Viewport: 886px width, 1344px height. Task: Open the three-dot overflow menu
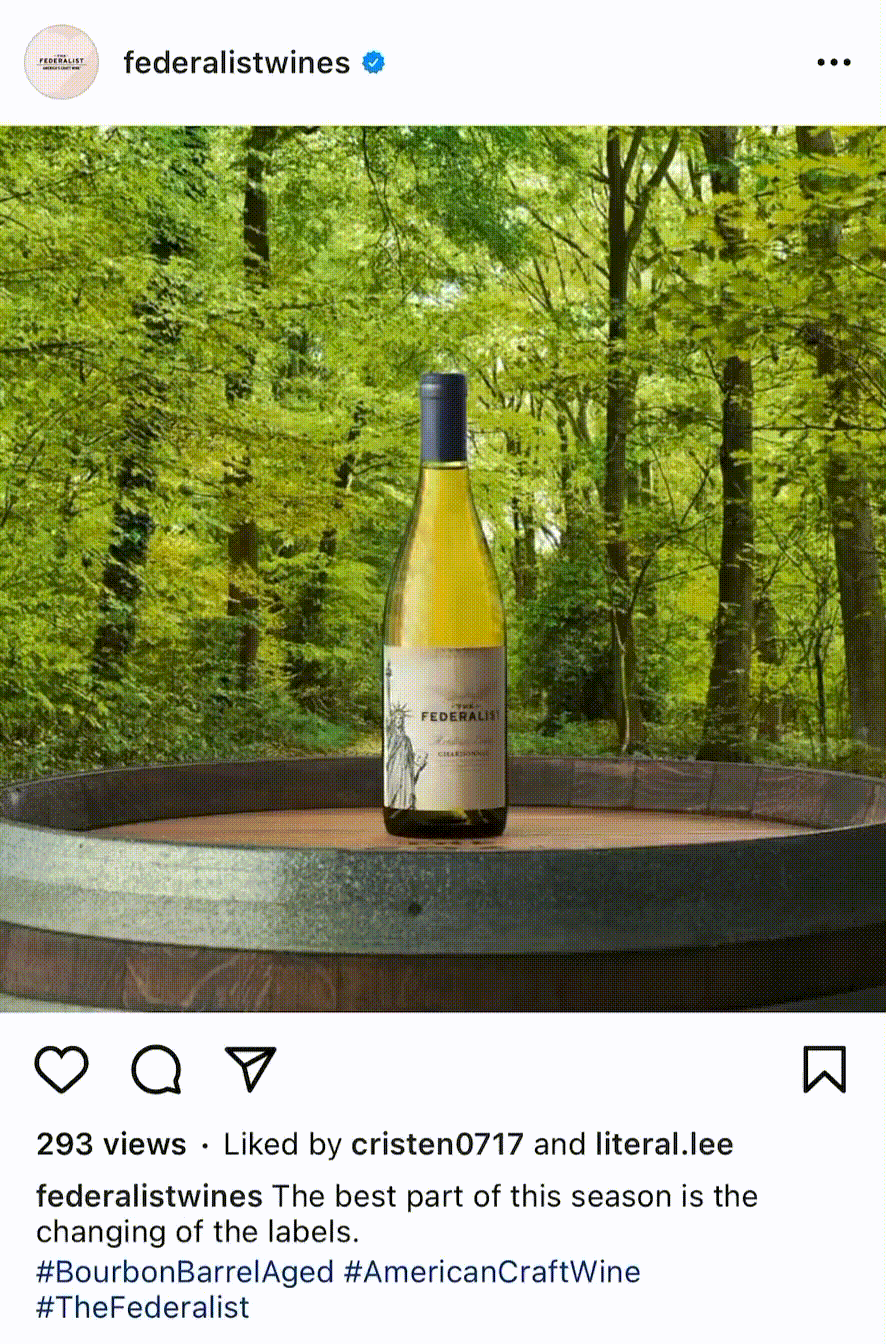(x=832, y=63)
